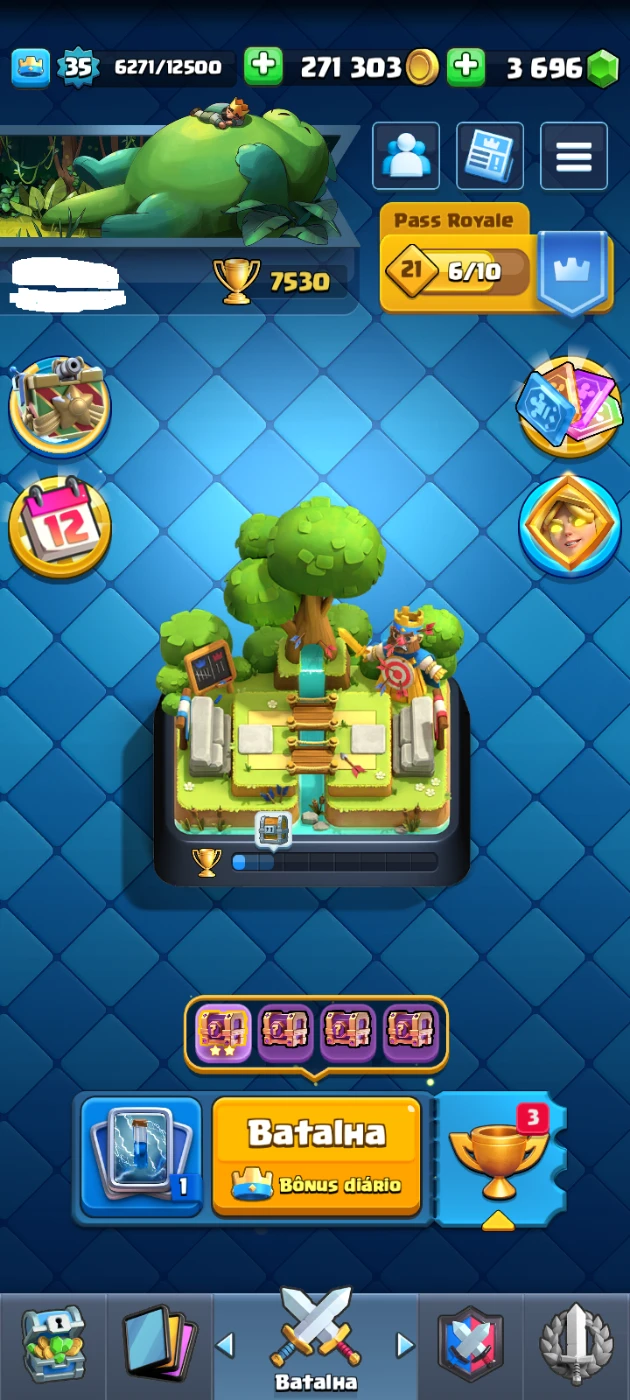Viewport: 630px width, 1400px height.
Task: Switch to the shop chest tab
Action: pos(53,1345)
